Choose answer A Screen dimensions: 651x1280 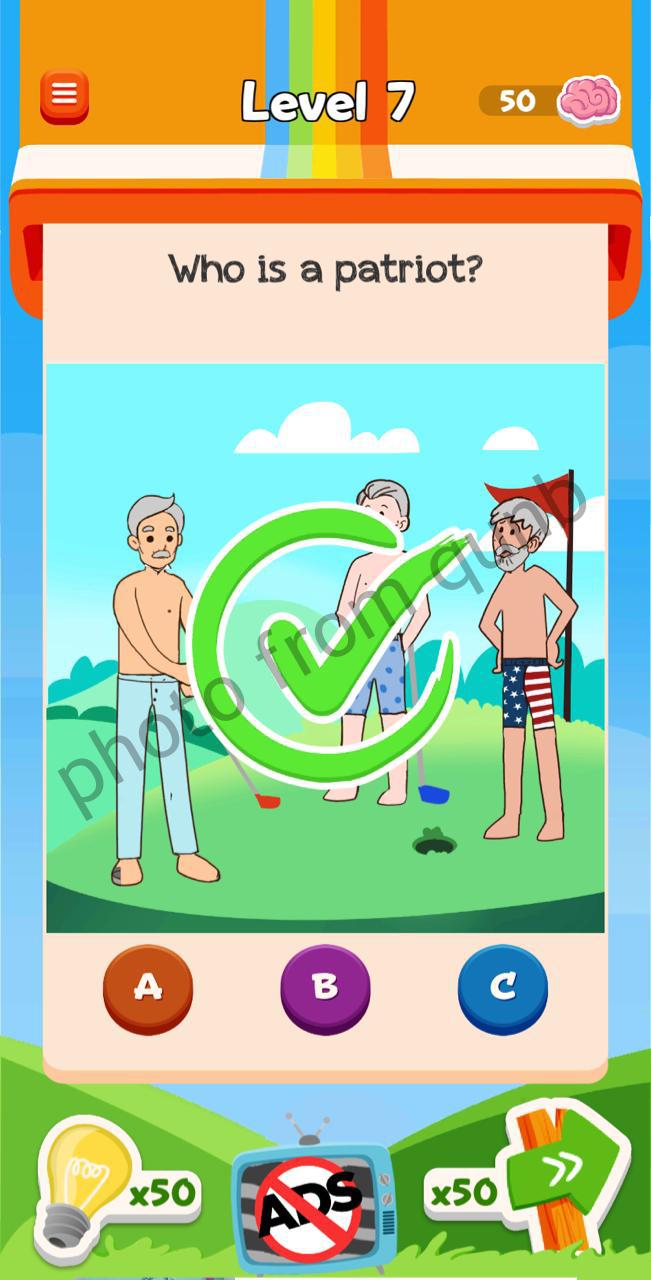coord(148,988)
